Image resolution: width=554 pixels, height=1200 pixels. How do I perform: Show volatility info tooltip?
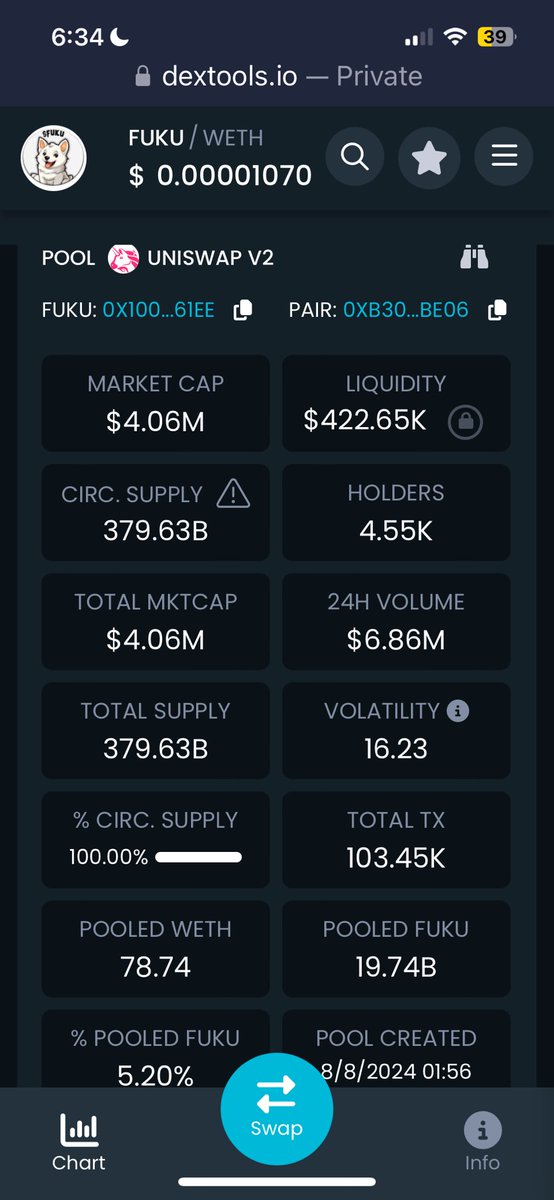(x=459, y=711)
